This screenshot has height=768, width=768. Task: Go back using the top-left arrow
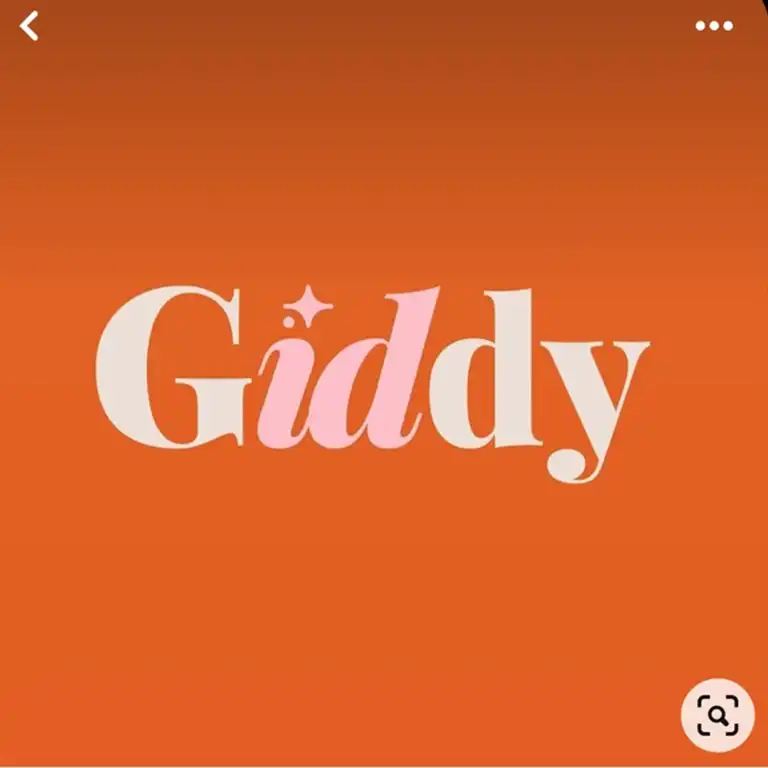(x=30, y=27)
